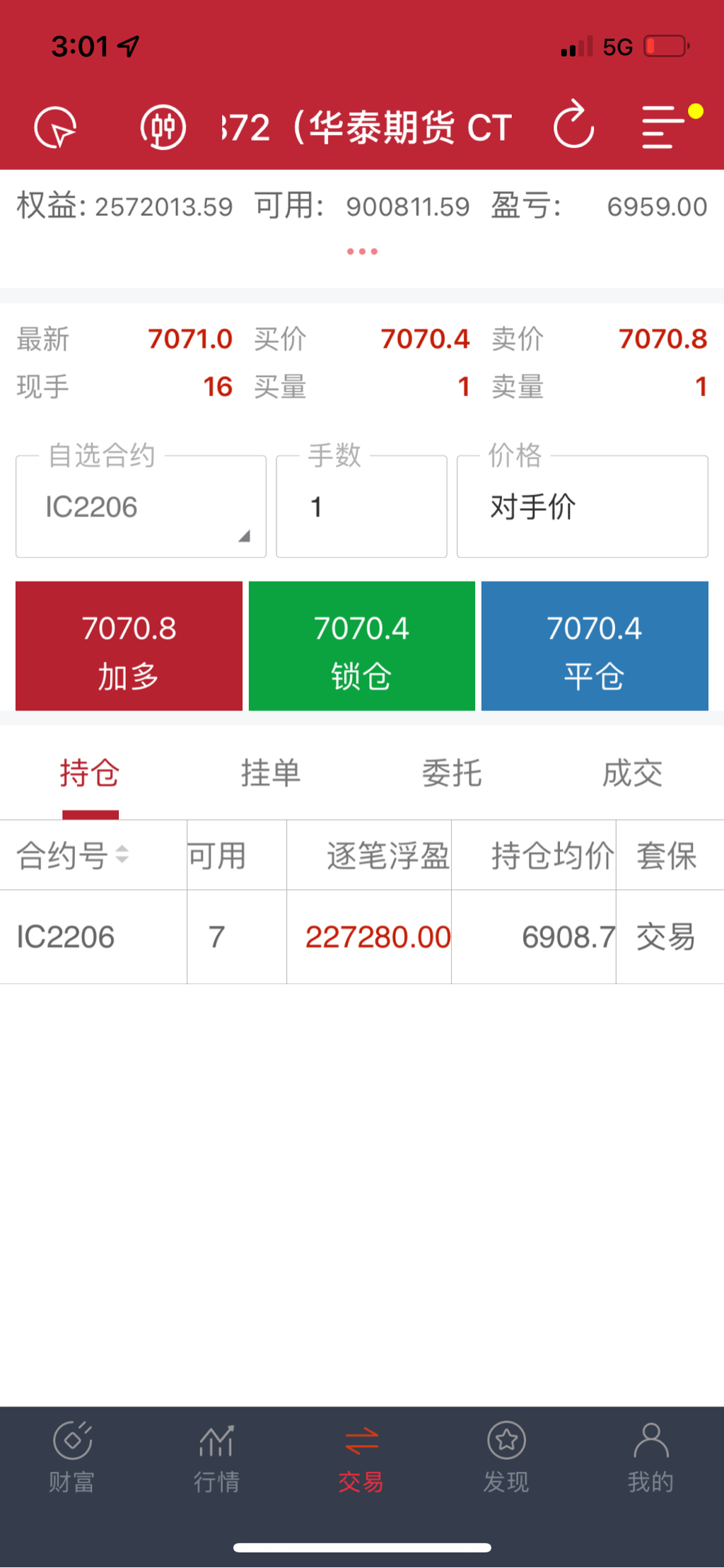This screenshot has width=724, height=1568.
Task: Open the menu list icon at top right
Action: click(664, 127)
